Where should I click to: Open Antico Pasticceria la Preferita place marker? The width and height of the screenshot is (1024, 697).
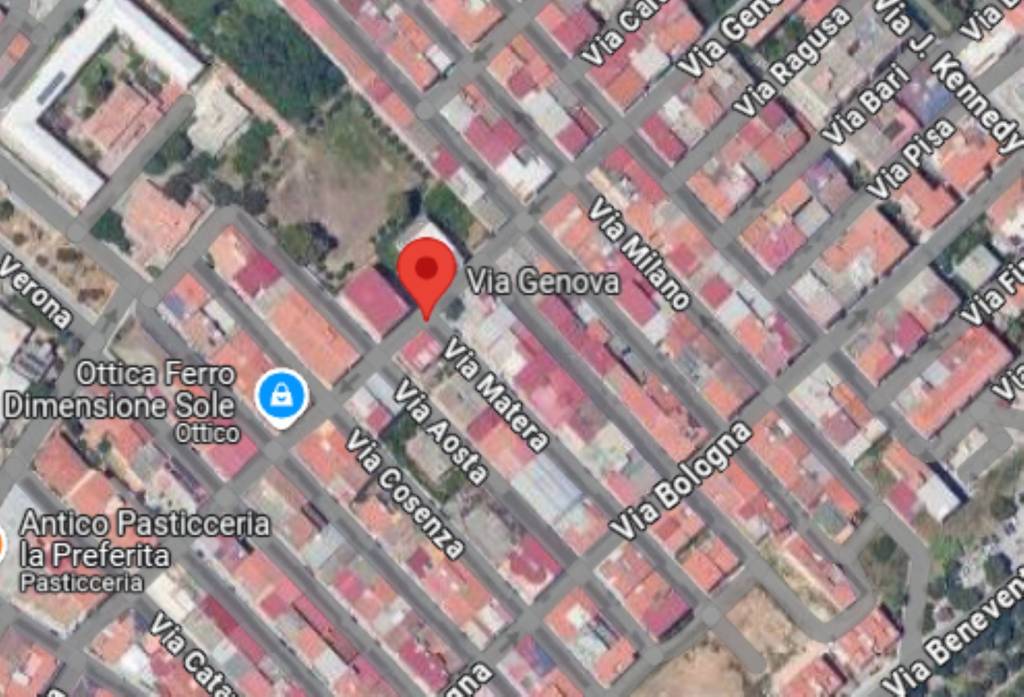[2, 546]
